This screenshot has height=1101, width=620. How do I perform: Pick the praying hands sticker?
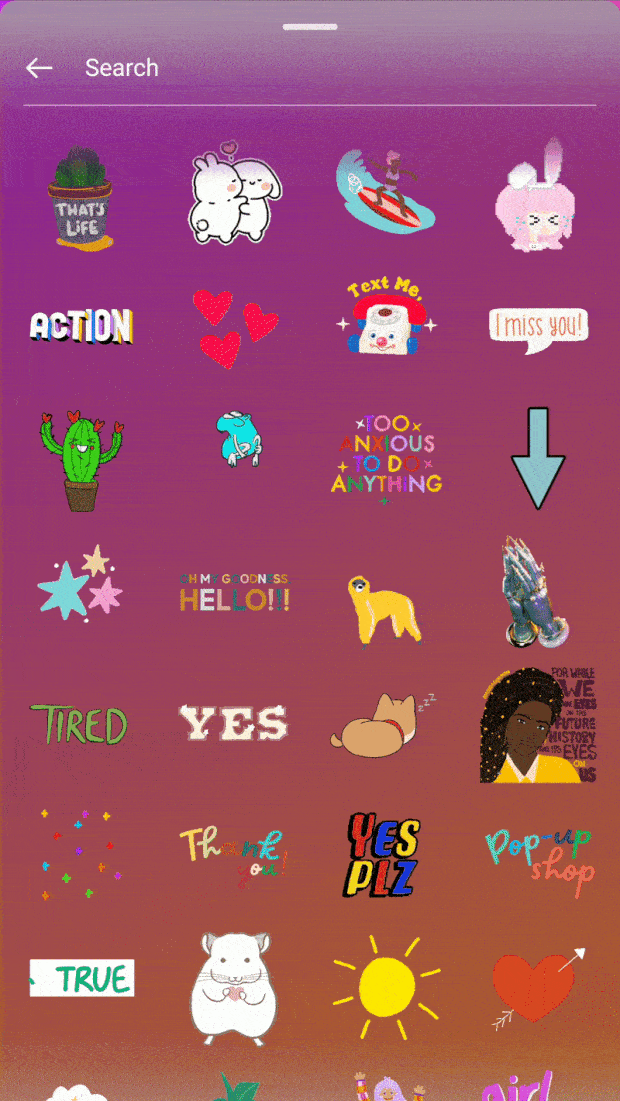535,591
